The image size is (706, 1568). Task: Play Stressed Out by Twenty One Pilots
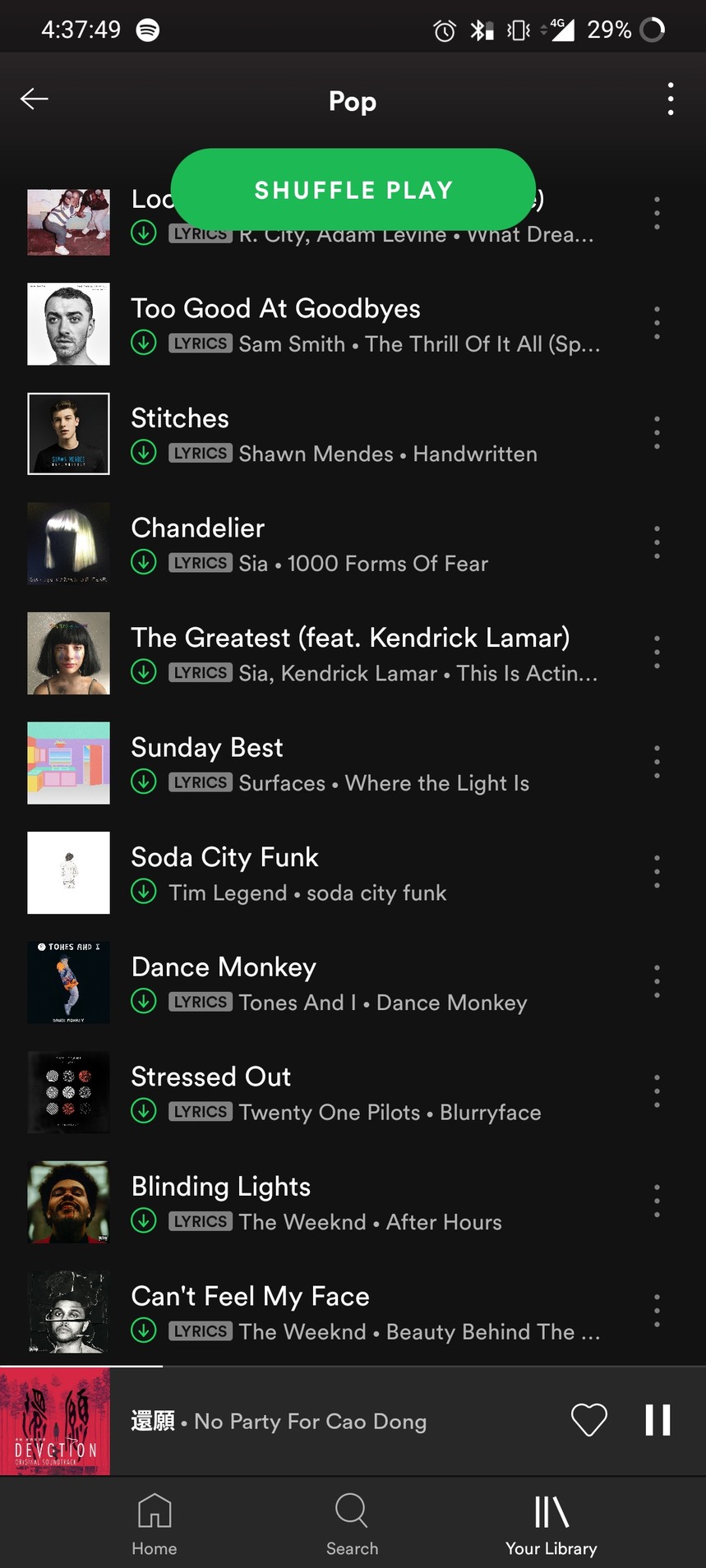329,1092
